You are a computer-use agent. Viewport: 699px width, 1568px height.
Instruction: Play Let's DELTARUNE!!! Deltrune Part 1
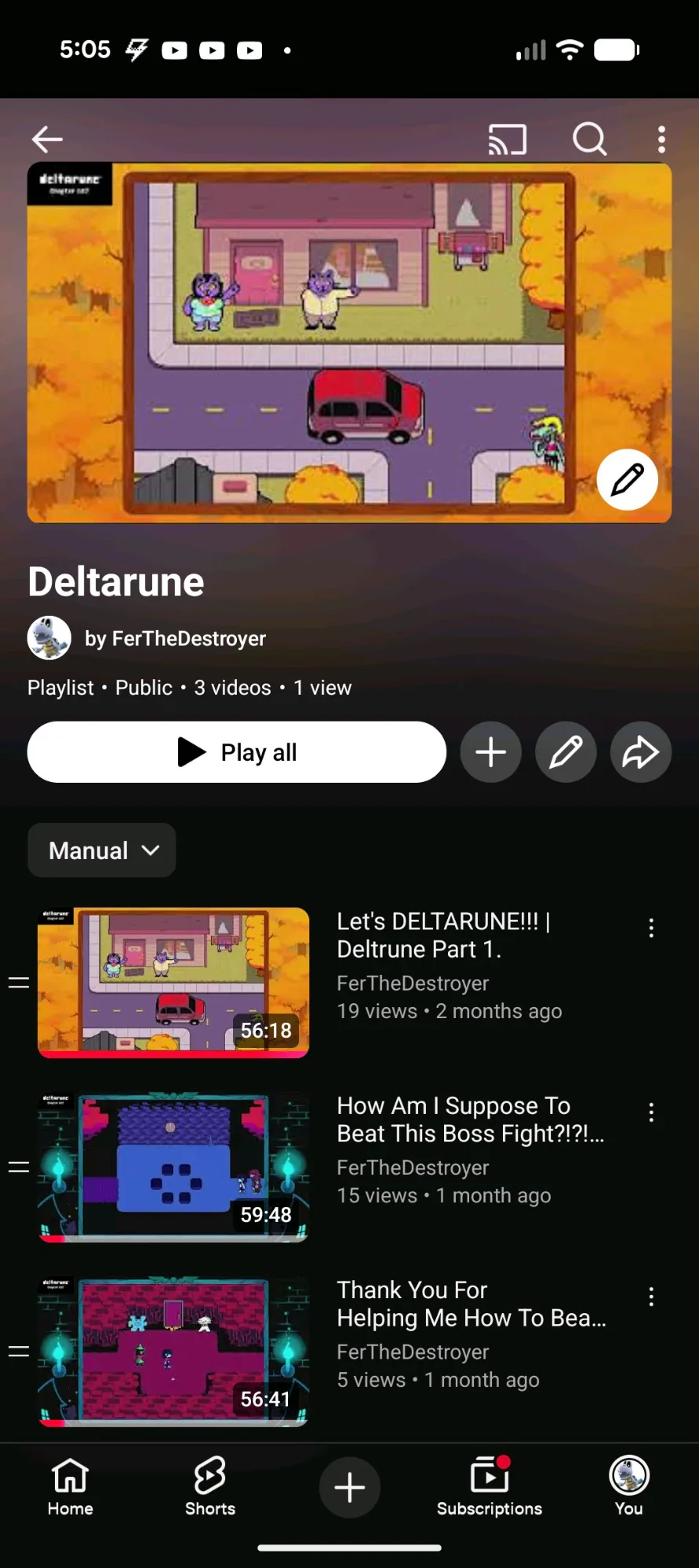[x=173, y=982]
